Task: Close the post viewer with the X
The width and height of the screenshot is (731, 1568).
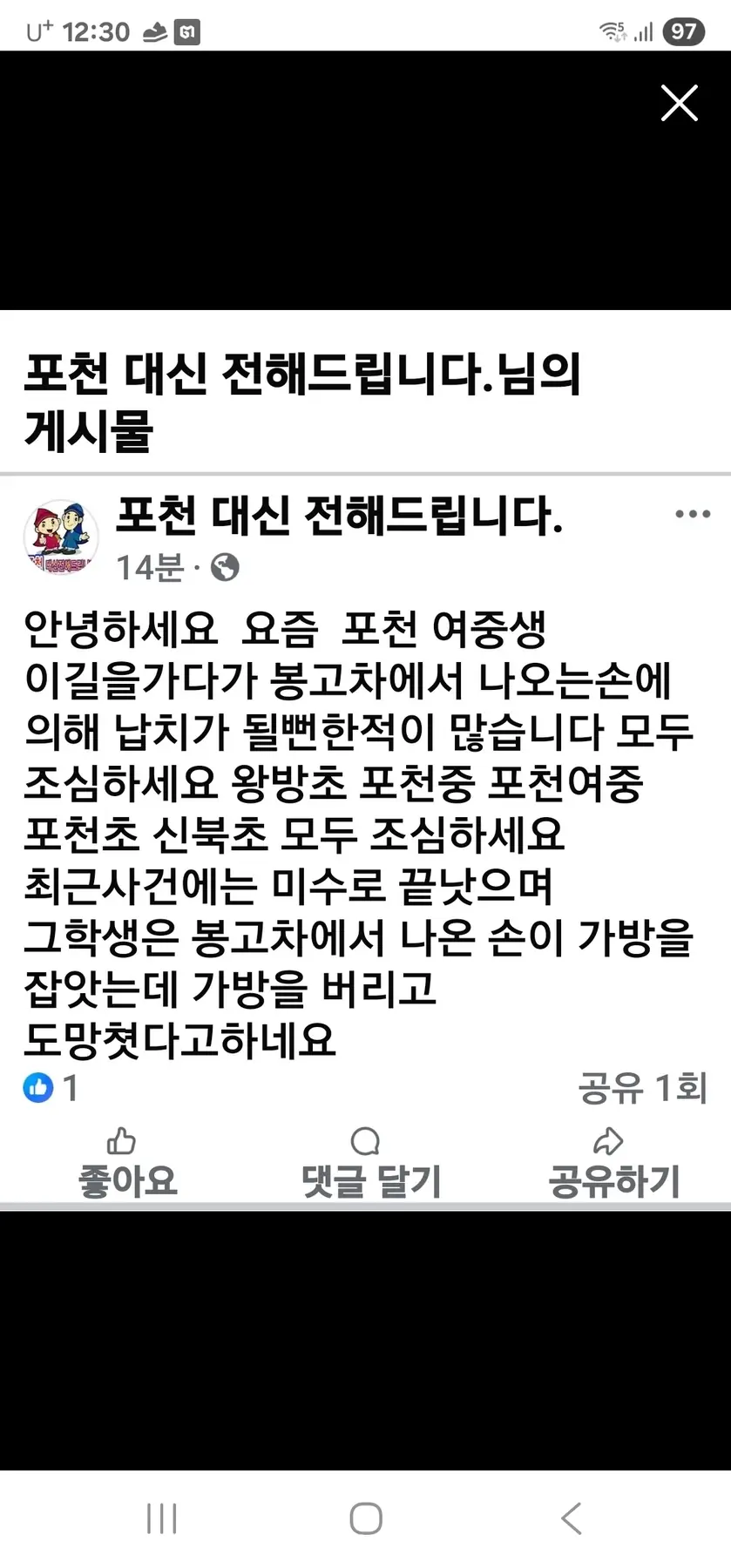Action: click(679, 103)
